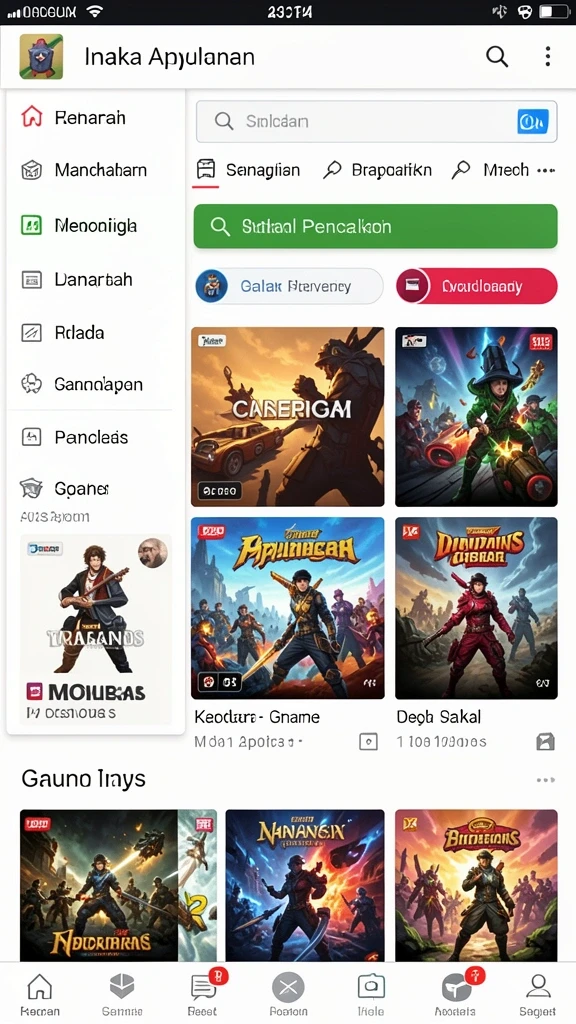The height and width of the screenshot is (1024, 576).
Task: Open the three-dot overflow menu
Action: coord(547,57)
